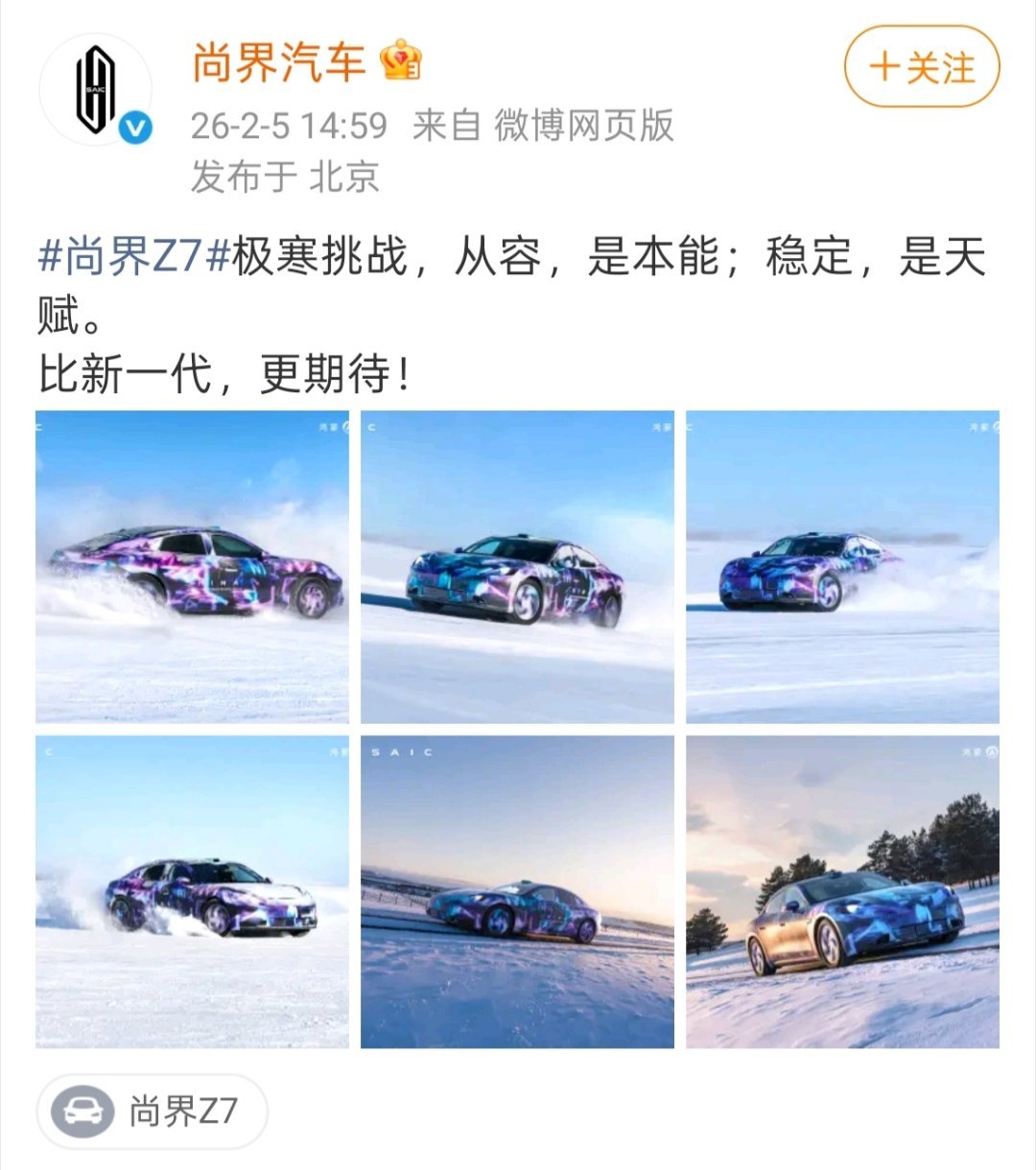Open the 尚界汽车 profile via the username
This screenshot has height=1170, width=1036.
(278, 59)
